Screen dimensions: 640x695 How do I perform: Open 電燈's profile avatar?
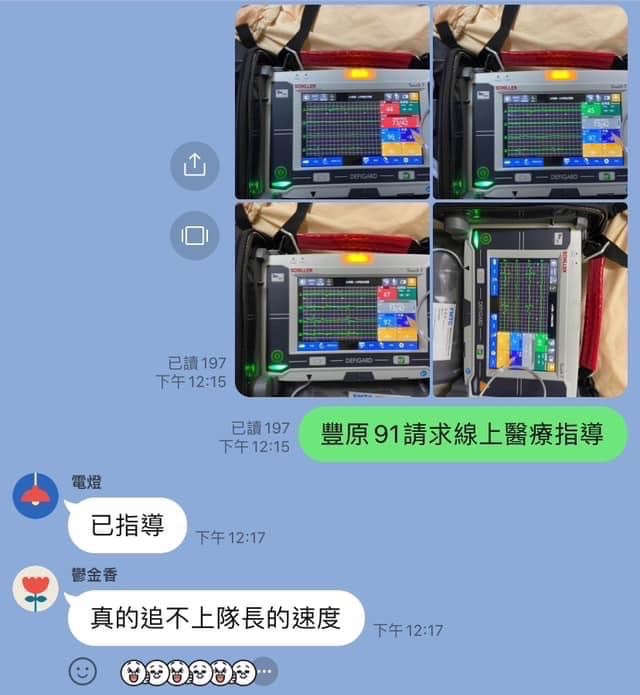[x=35, y=495]
